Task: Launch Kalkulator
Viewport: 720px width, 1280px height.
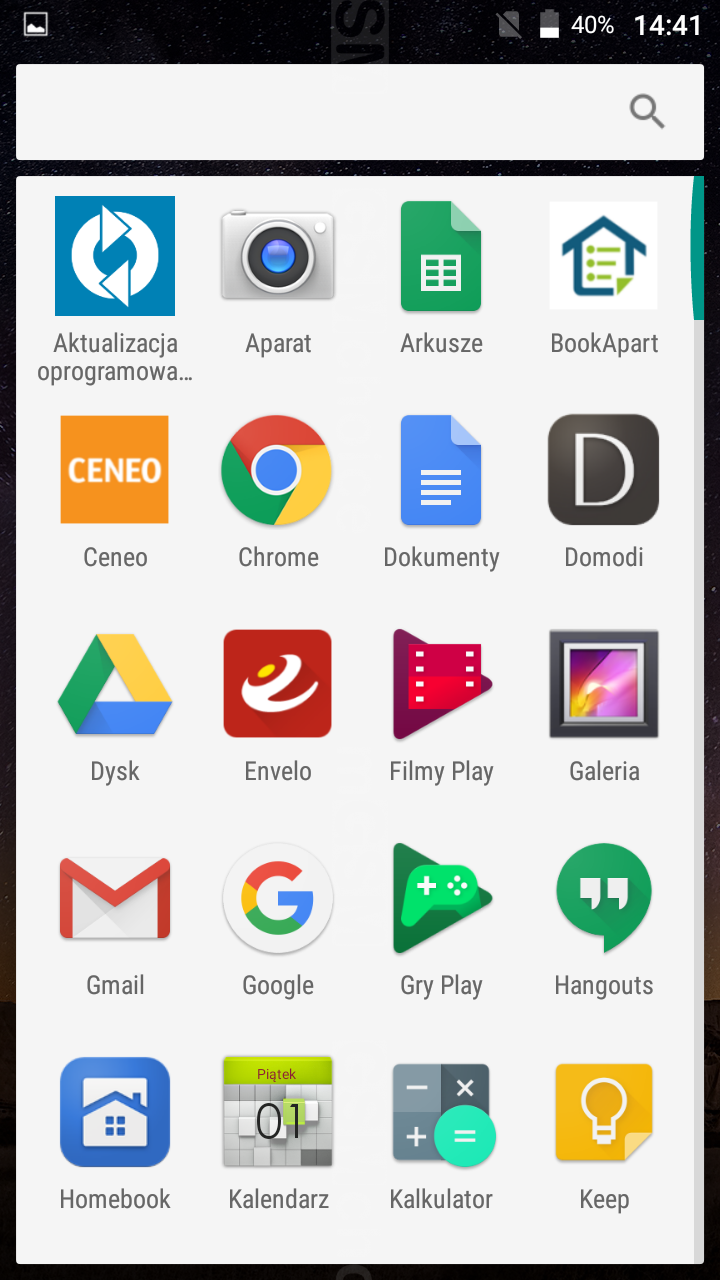Action: click(x=441, y=1112)
